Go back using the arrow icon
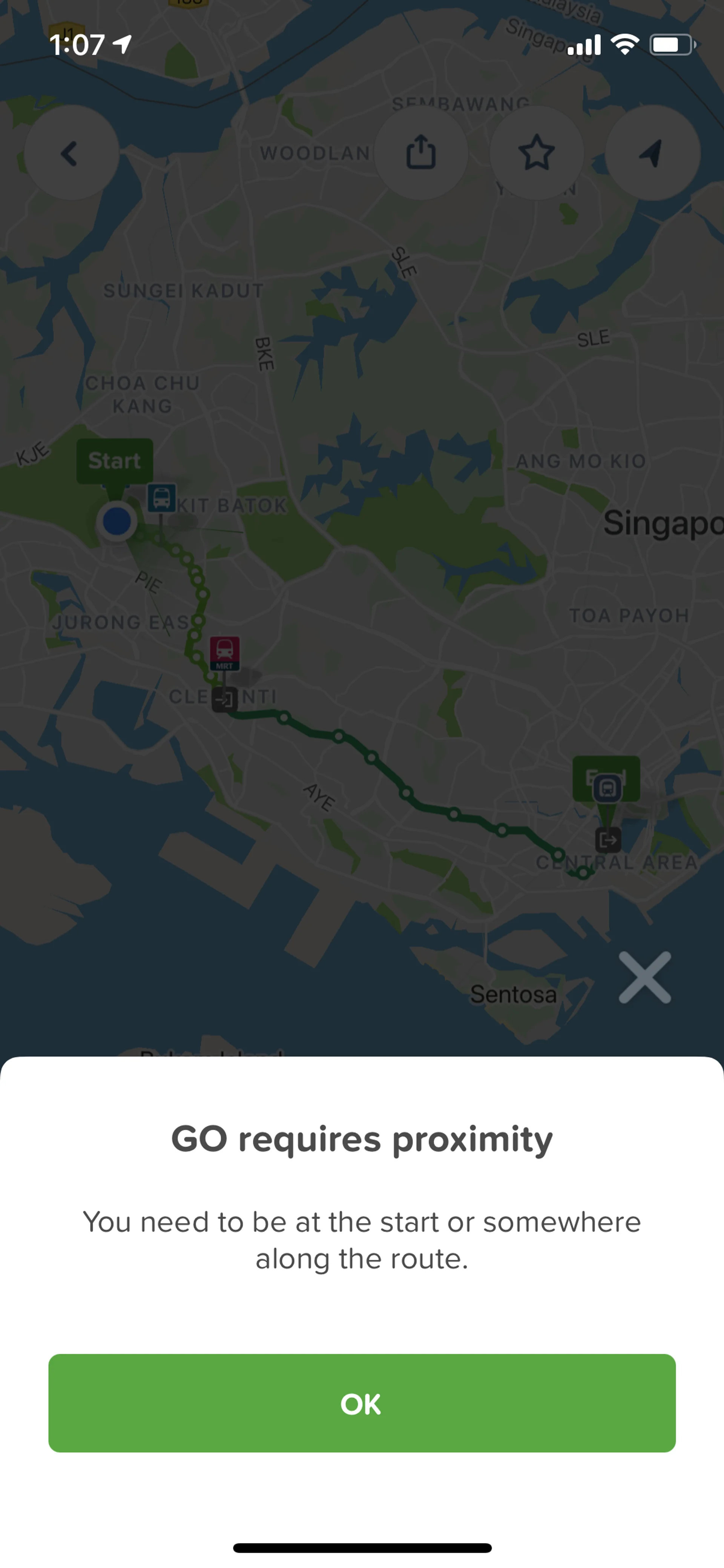Screen dimensions: 724x1568 [x=71, y=153]
